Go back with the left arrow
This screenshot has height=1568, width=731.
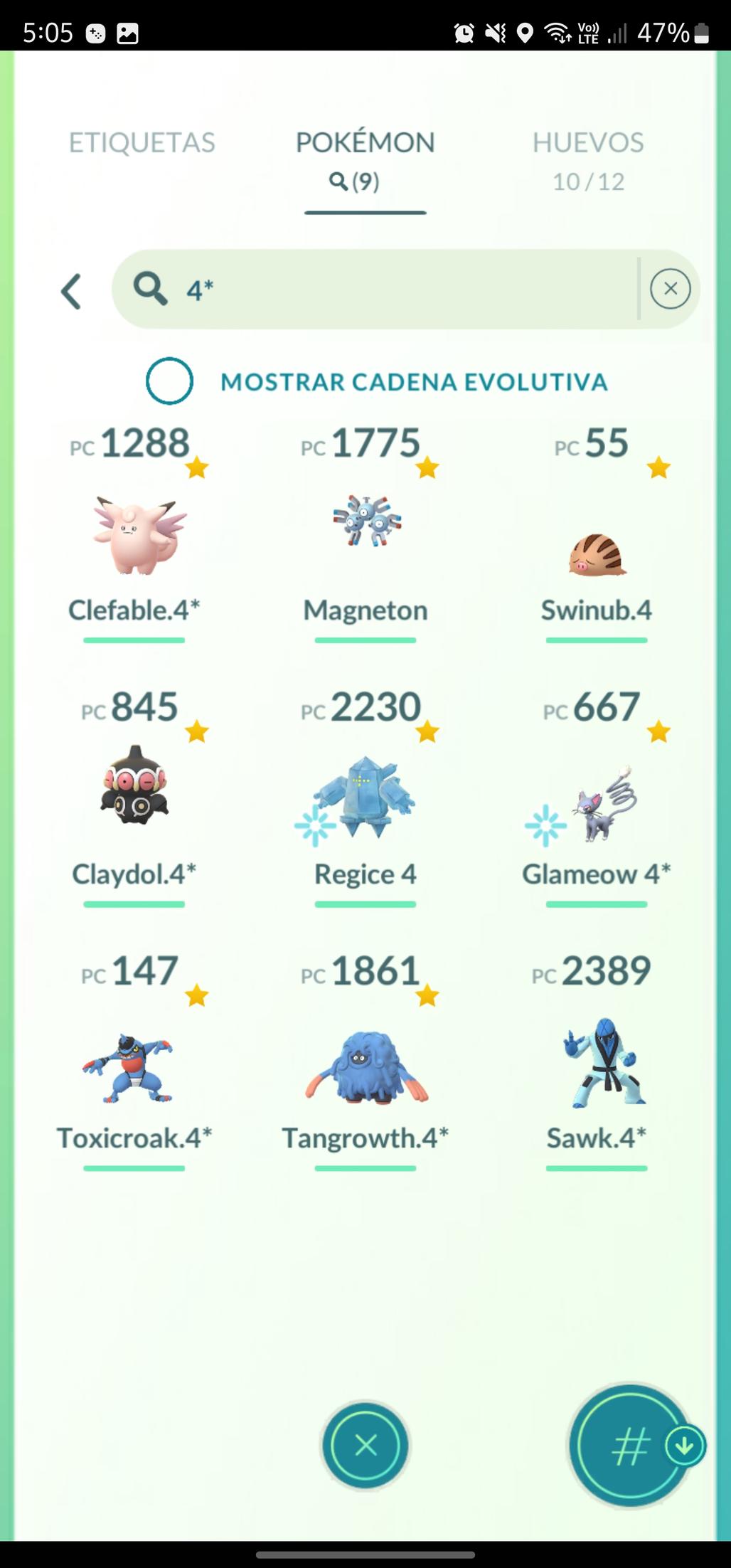[71, 291]
